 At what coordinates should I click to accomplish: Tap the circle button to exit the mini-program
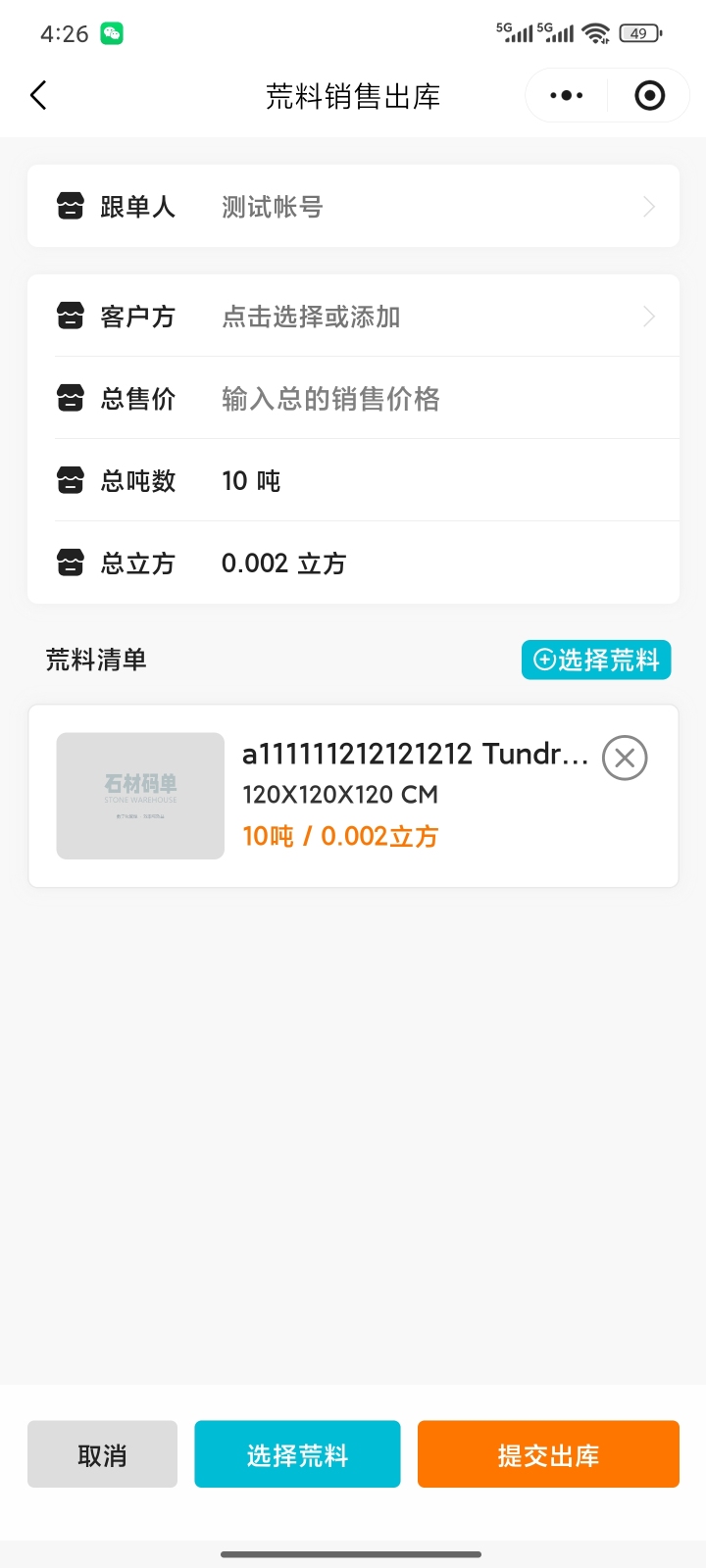(649, 95)
